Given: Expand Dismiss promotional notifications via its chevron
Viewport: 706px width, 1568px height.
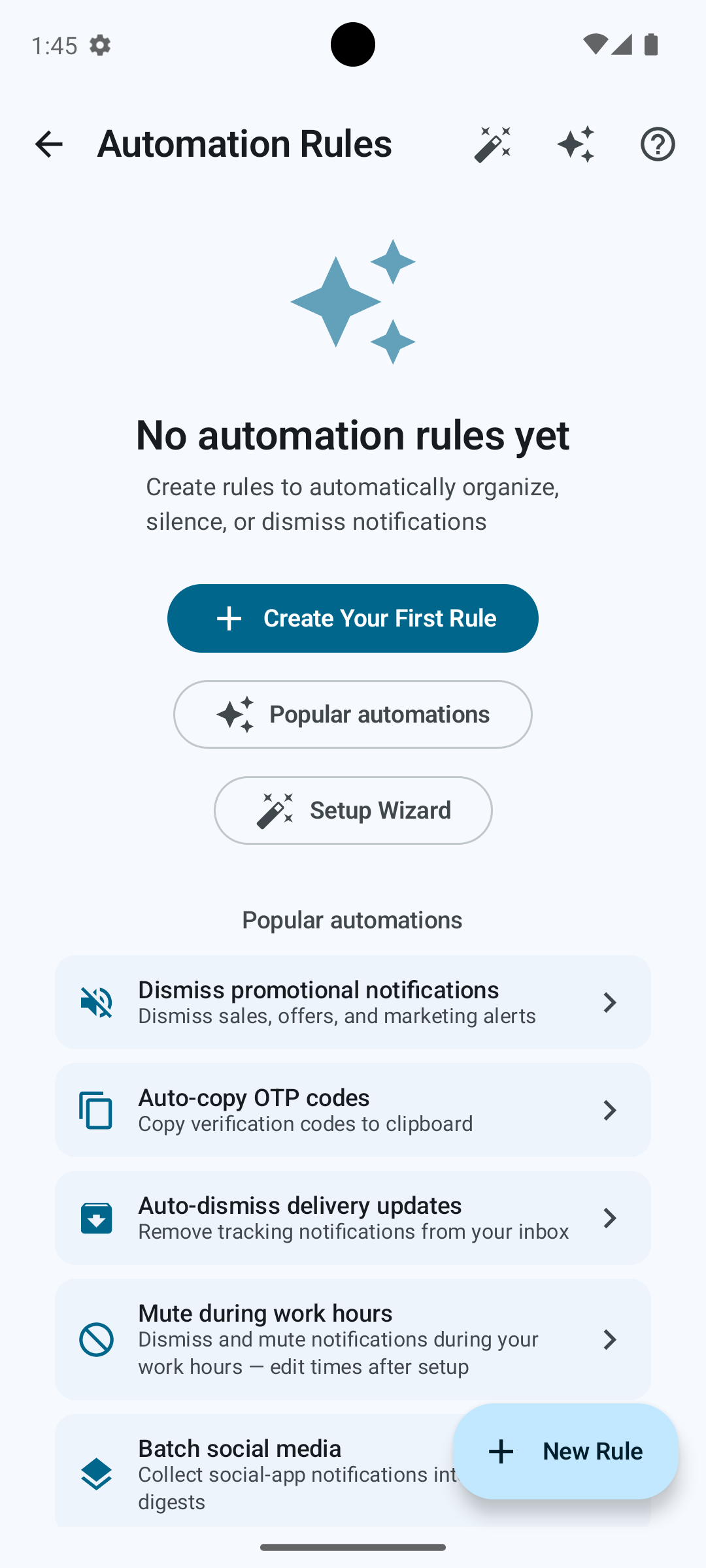Looking at the screenshot, I should [609, 1002].
